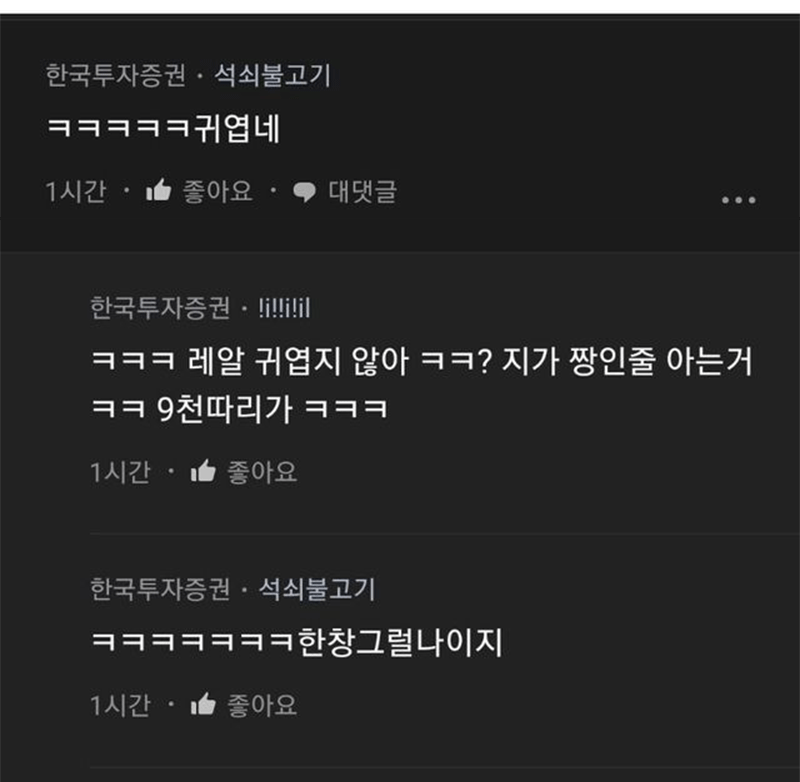Open the overflow menu on top comment
Image resolution: width=800 pixels, height=782 pixels.
click(738, 200)
